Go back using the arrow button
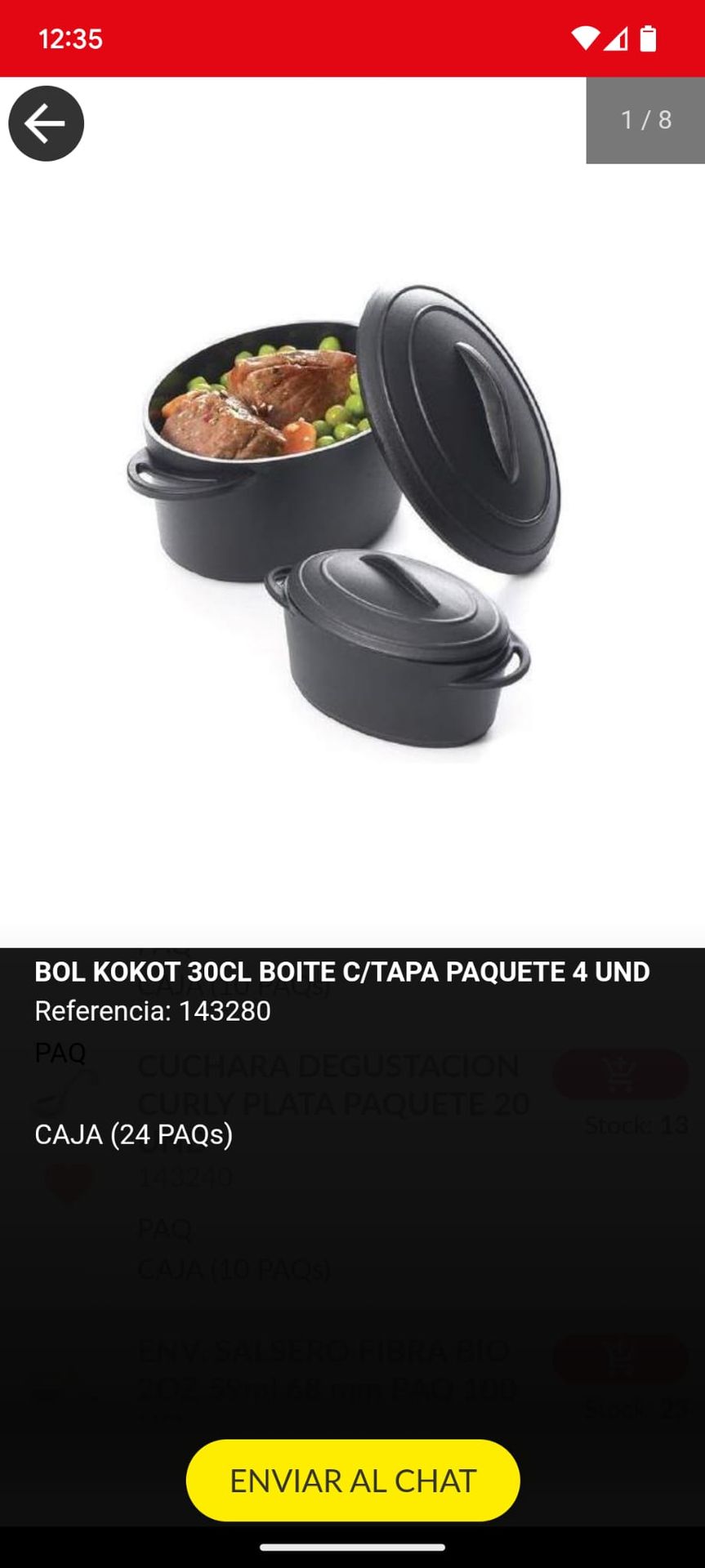 click(x=46, y=123)
